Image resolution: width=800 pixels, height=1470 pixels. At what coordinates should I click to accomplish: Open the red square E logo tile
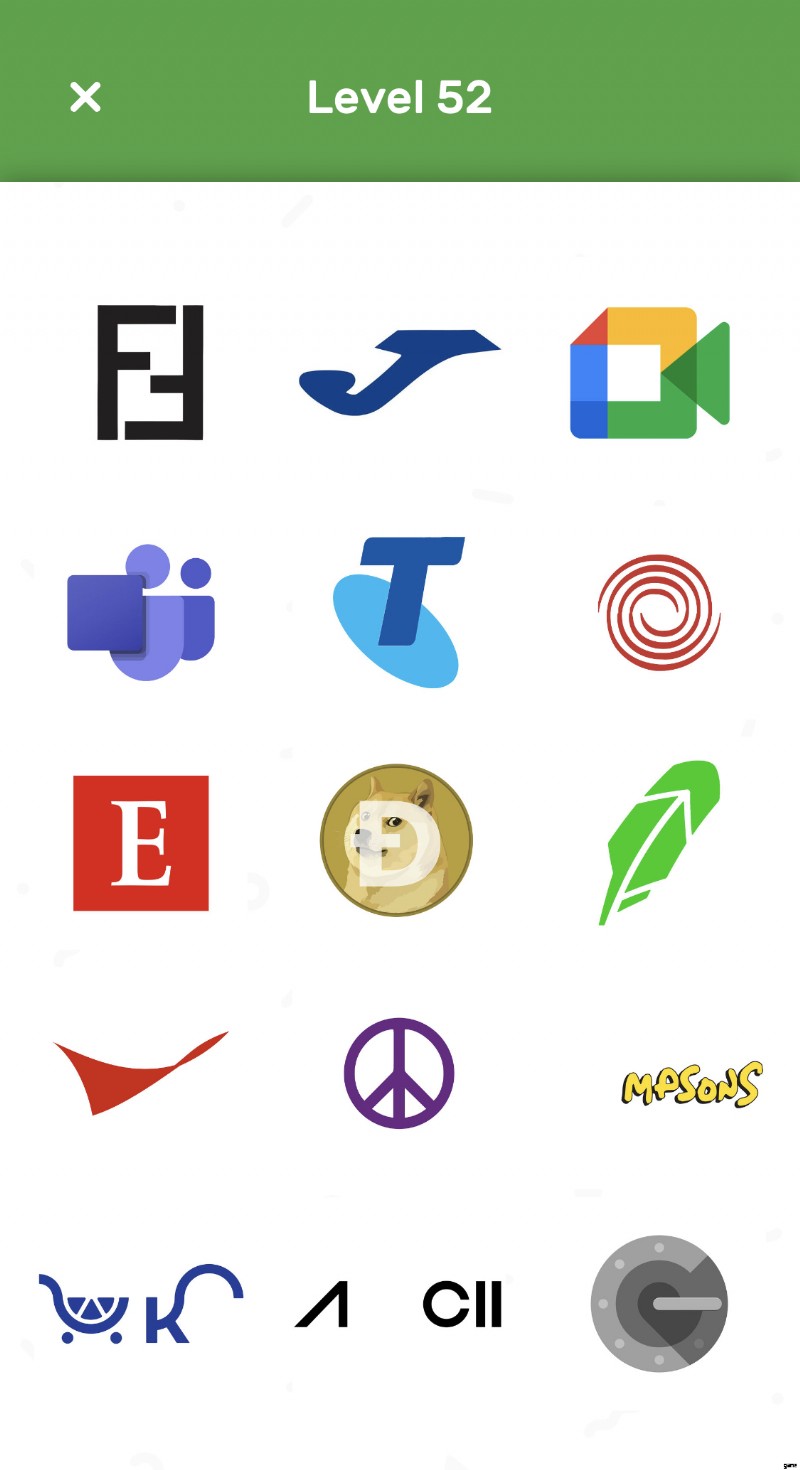[141, 843]
